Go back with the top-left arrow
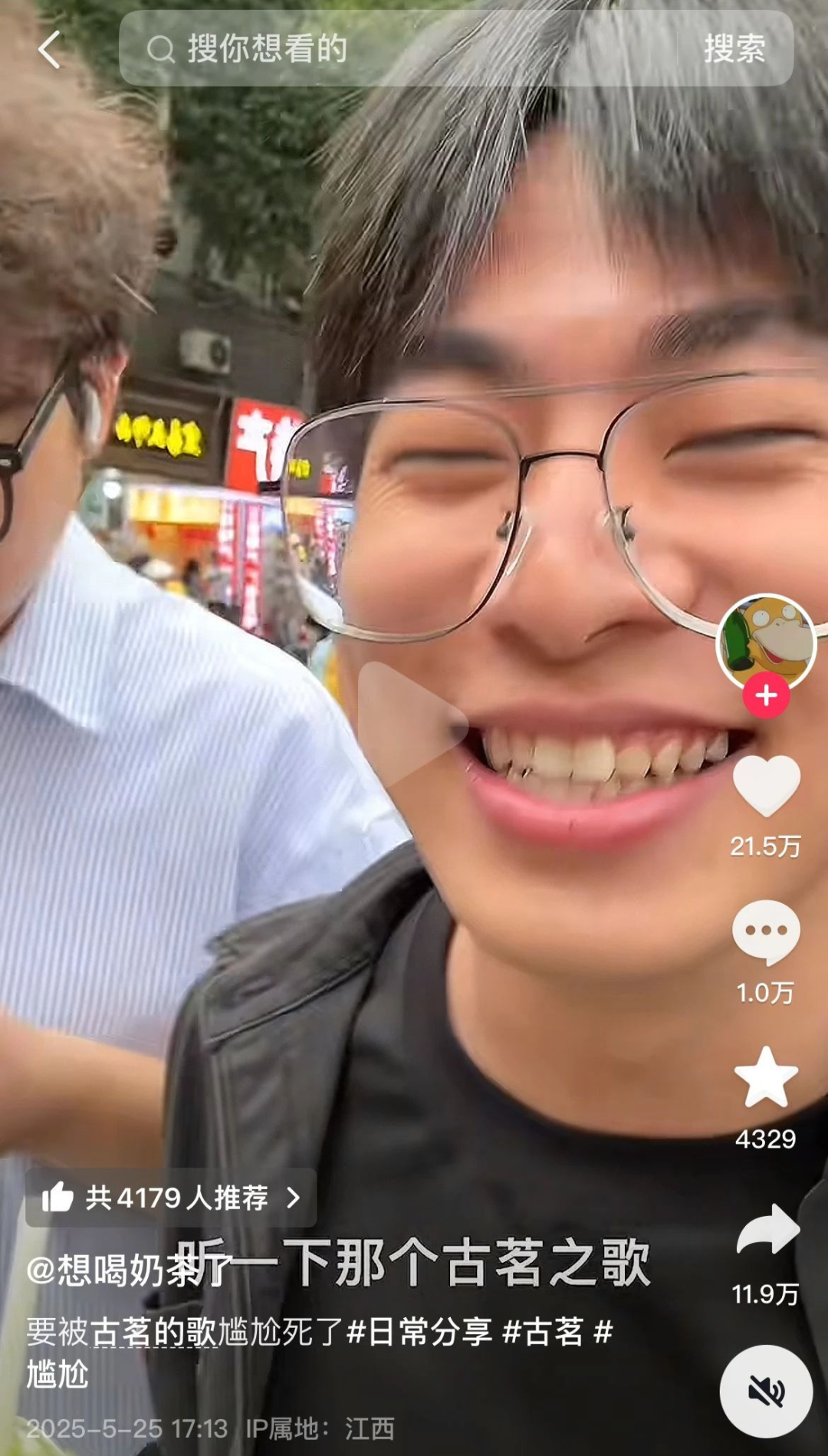This screenshot has width=828, height=1456. click(49, 50)
